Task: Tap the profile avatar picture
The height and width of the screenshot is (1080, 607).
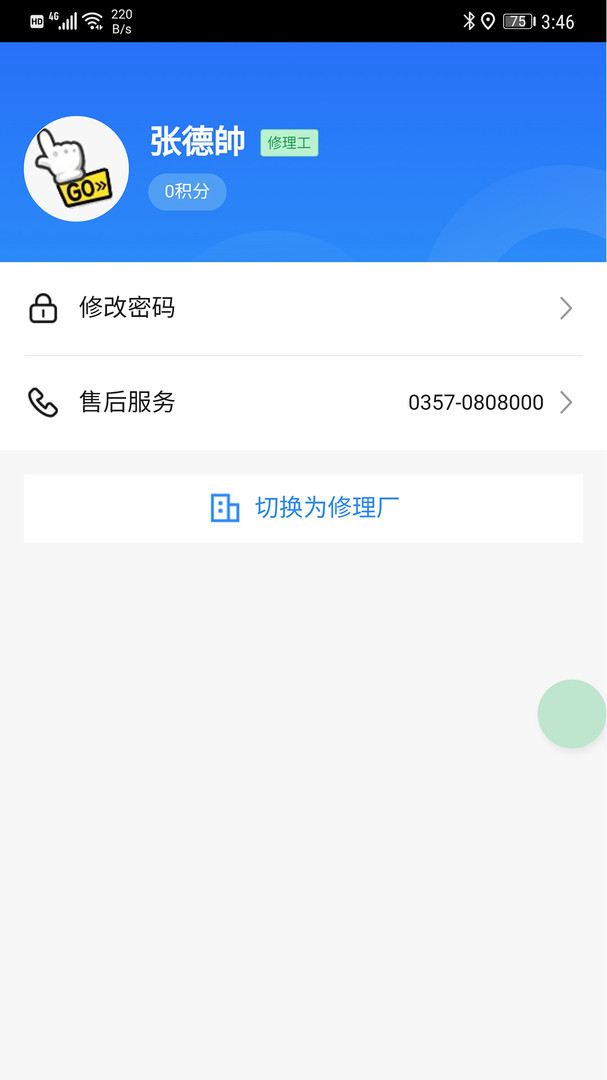Action: pyautogui.click(x=76, y=169)
